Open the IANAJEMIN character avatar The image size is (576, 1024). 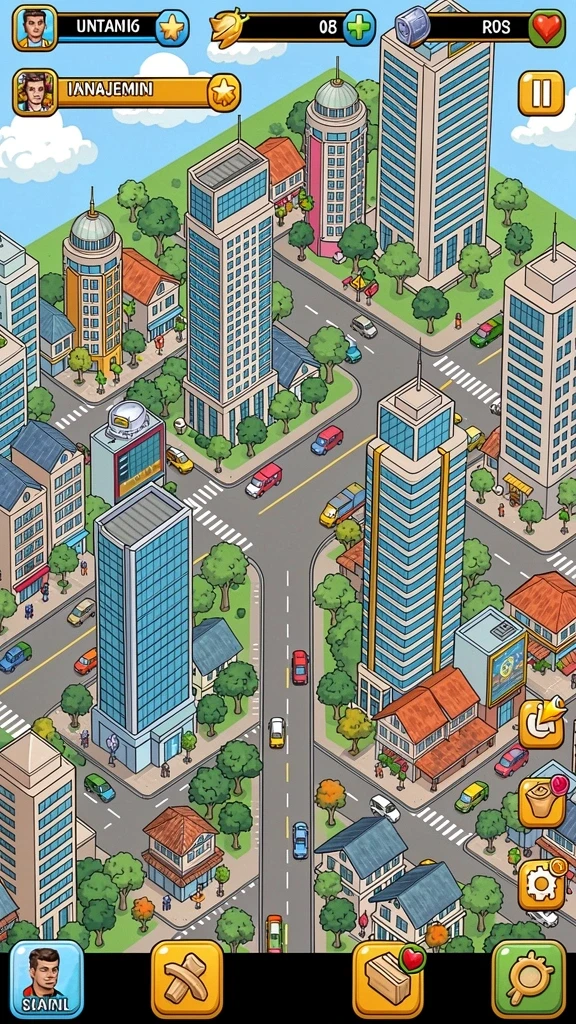click(35, 92)
